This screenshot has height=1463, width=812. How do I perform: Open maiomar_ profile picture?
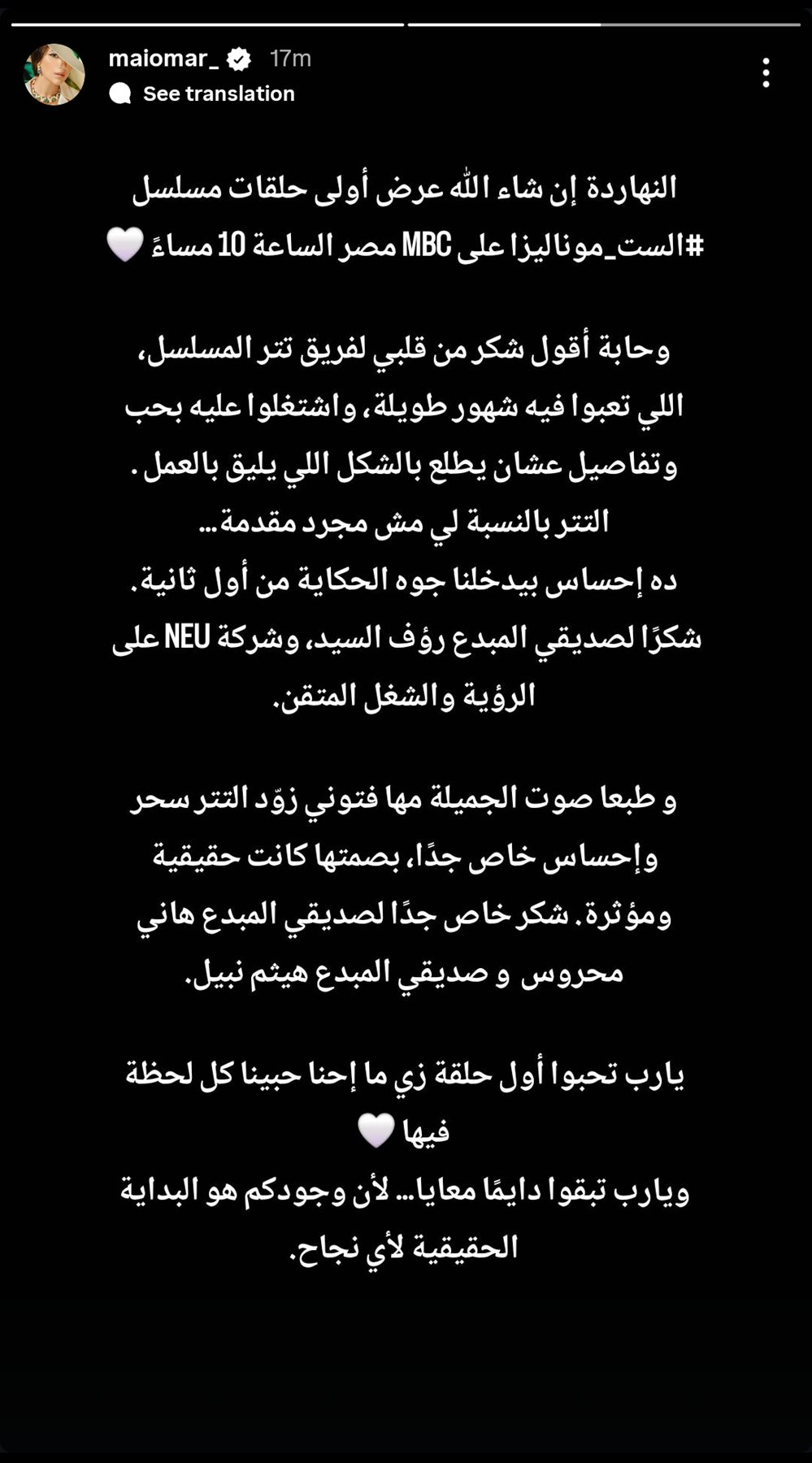pos(54,75)
